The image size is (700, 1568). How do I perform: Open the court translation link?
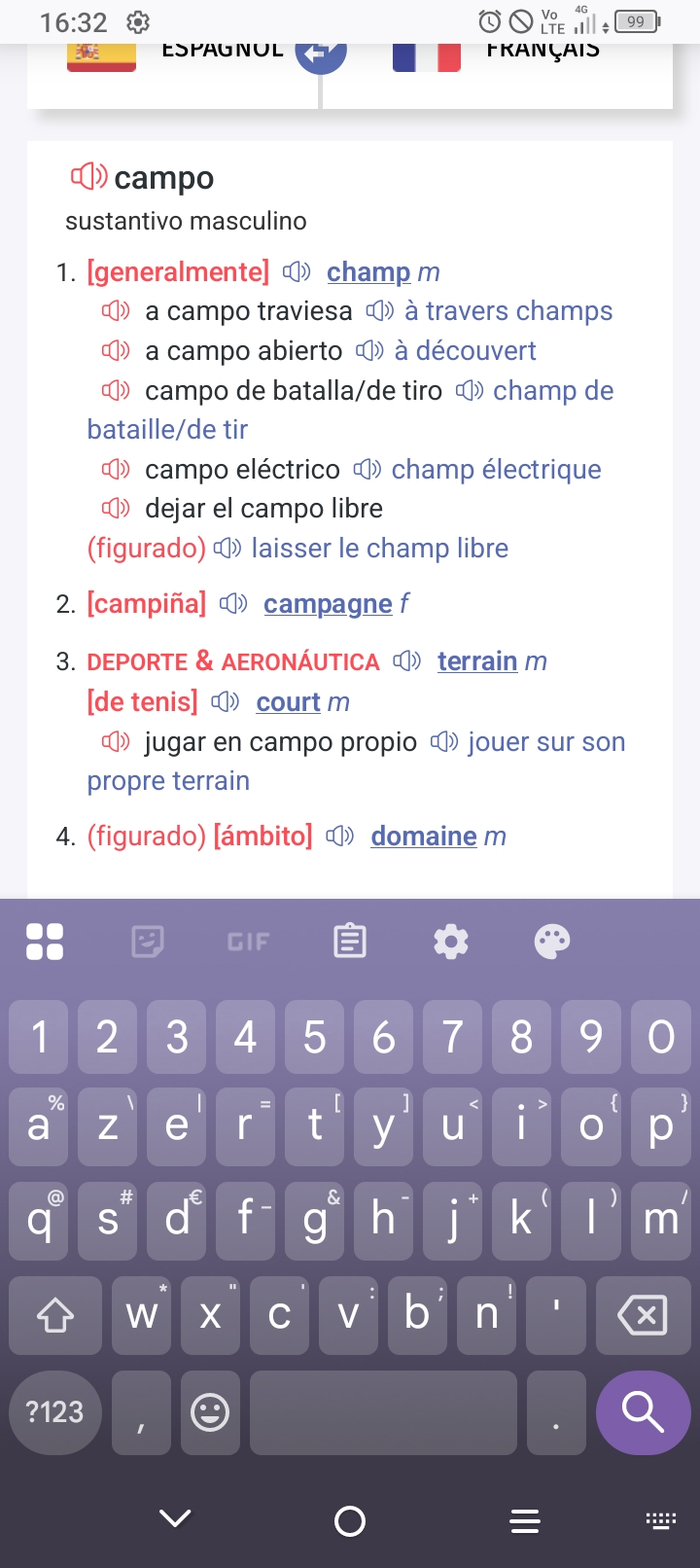tap(288, 702)
